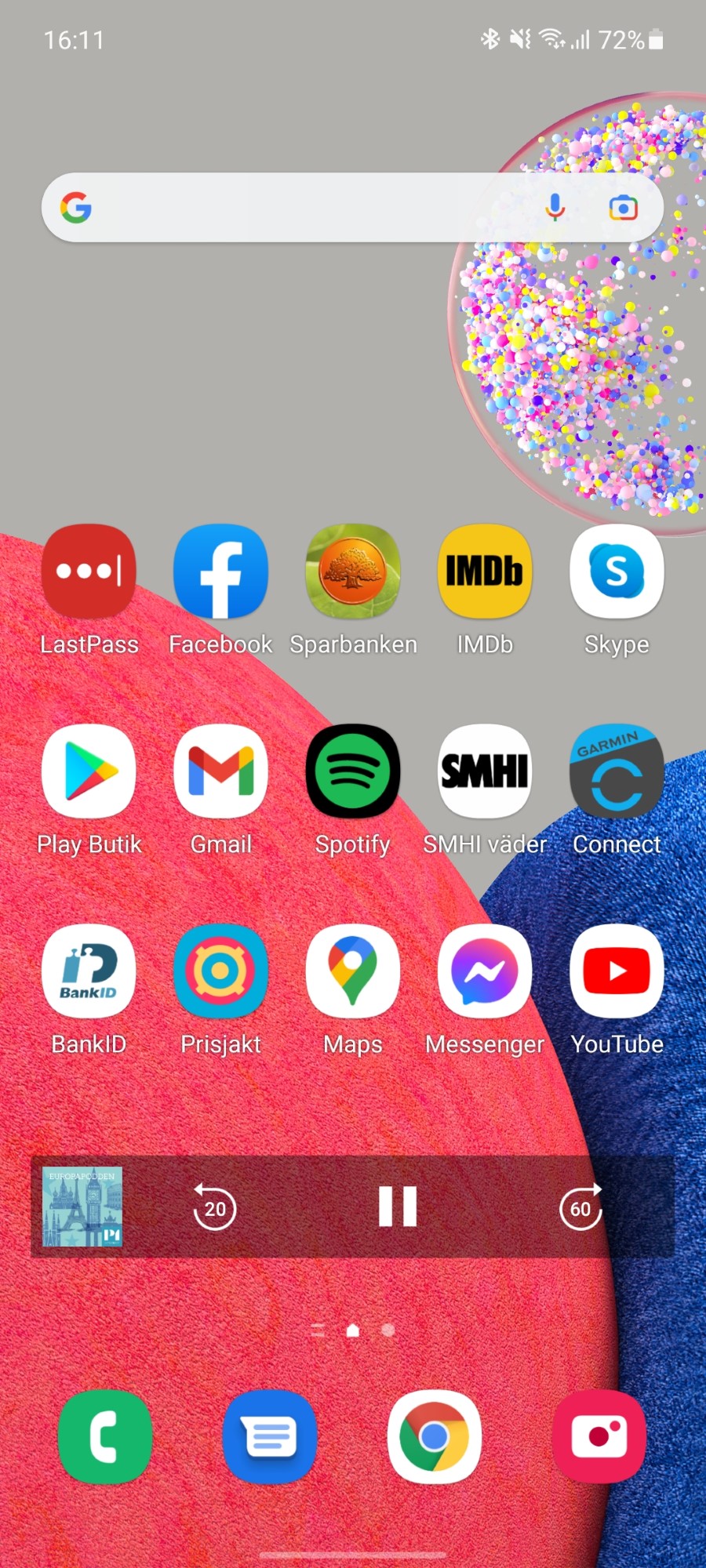Launch Spotify
Viewport: 706px width, 1568px height.
353,772
